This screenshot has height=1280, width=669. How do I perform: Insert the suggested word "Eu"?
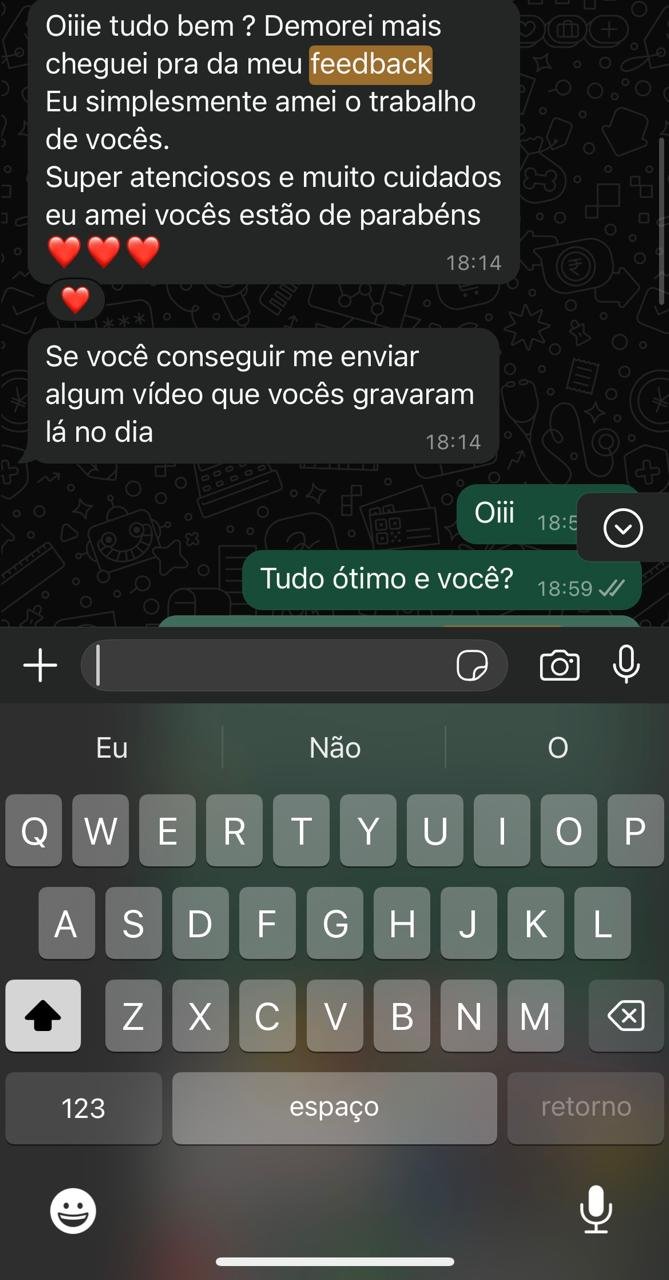tap(112, 748)
